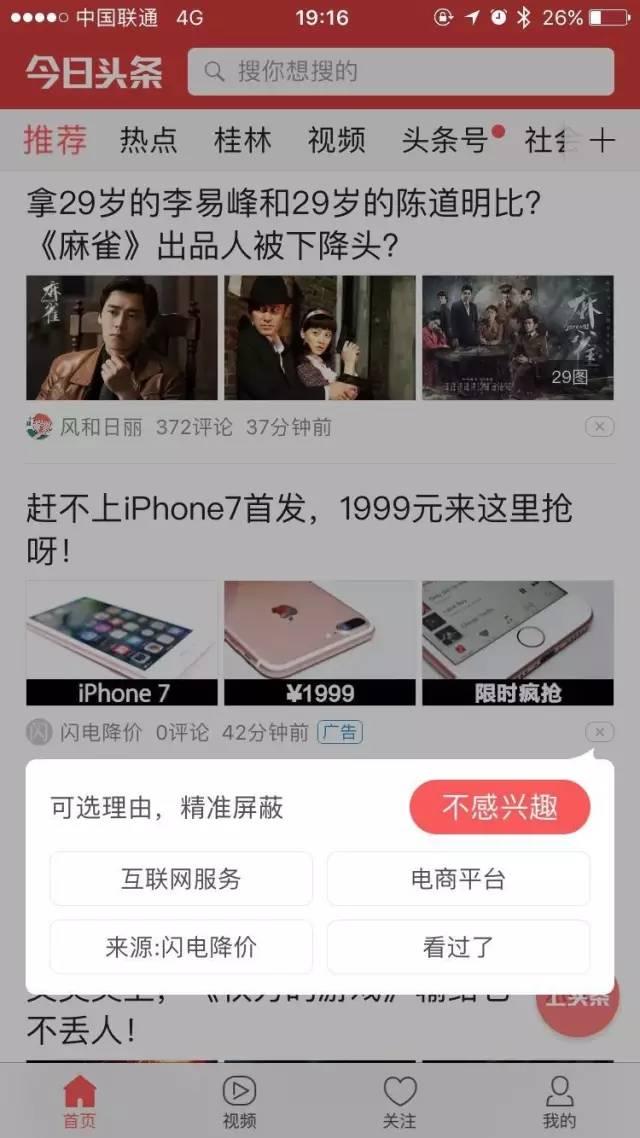This screenshot has width=640, height=1138.
Task: Select the 看过了 reason
Action: [458, 947]
